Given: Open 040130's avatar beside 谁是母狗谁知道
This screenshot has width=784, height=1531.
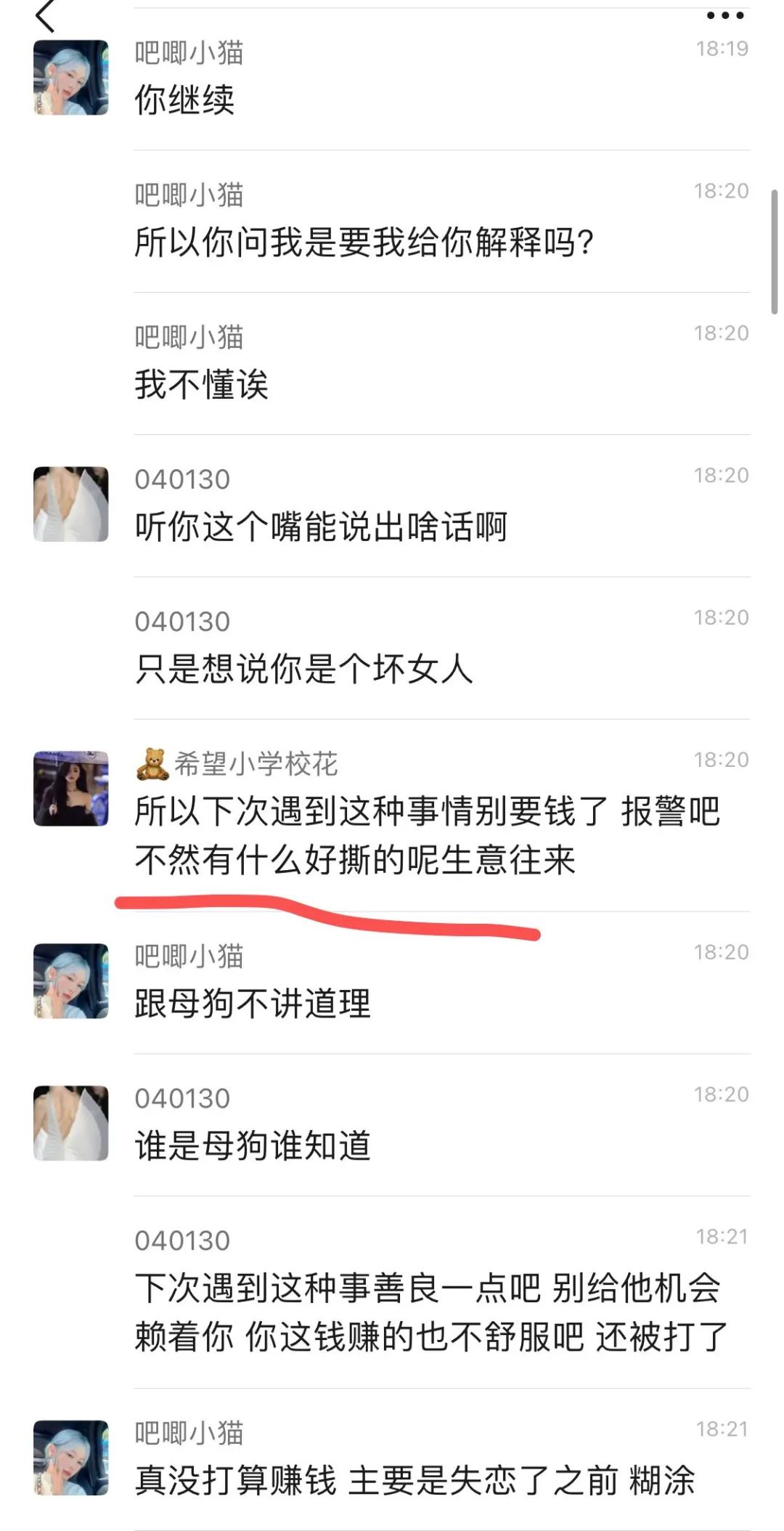Looking at the screenshot, I should tap(71, 1124).
